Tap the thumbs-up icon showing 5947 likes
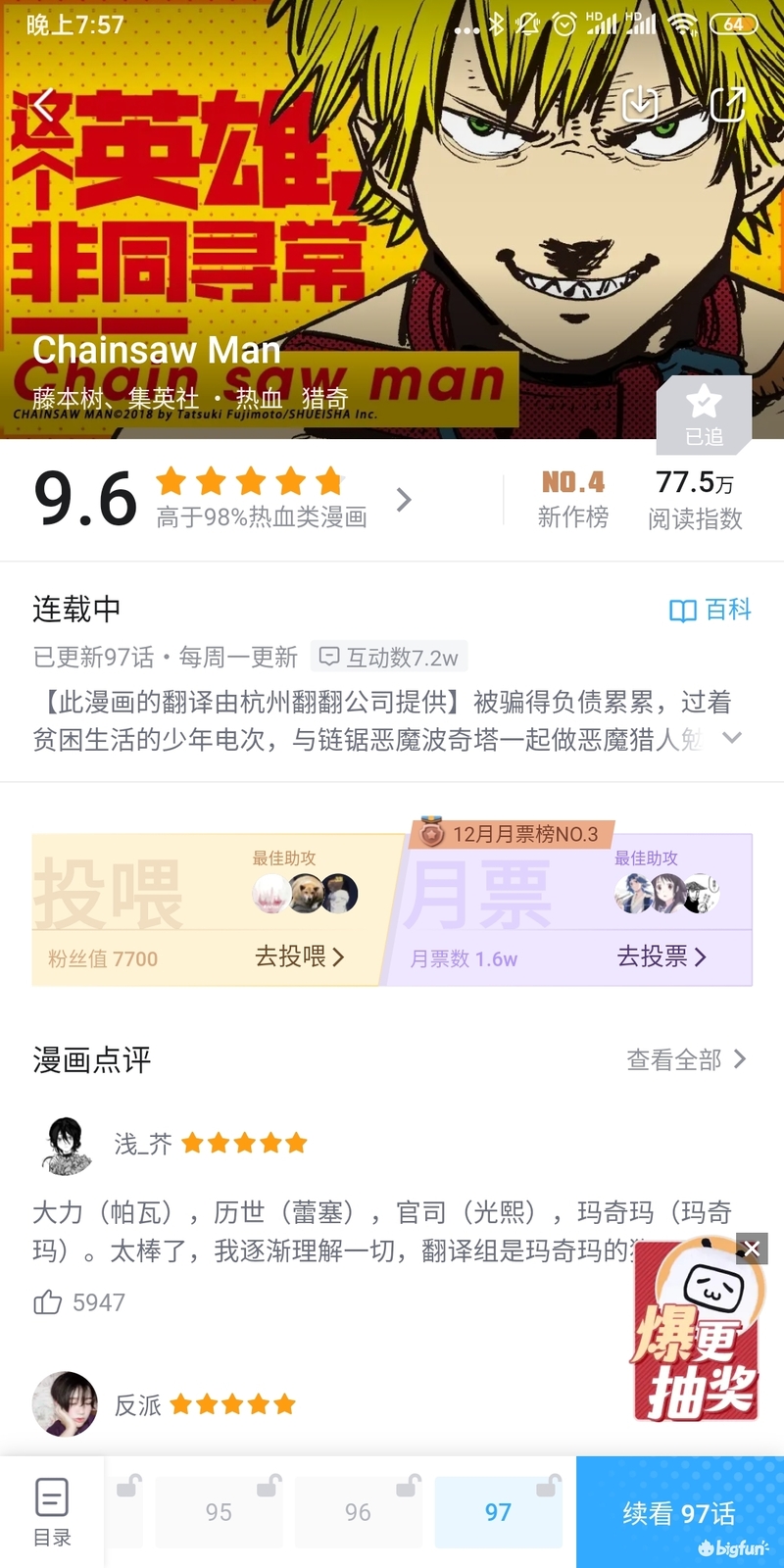 click(x=46, y=1302)
